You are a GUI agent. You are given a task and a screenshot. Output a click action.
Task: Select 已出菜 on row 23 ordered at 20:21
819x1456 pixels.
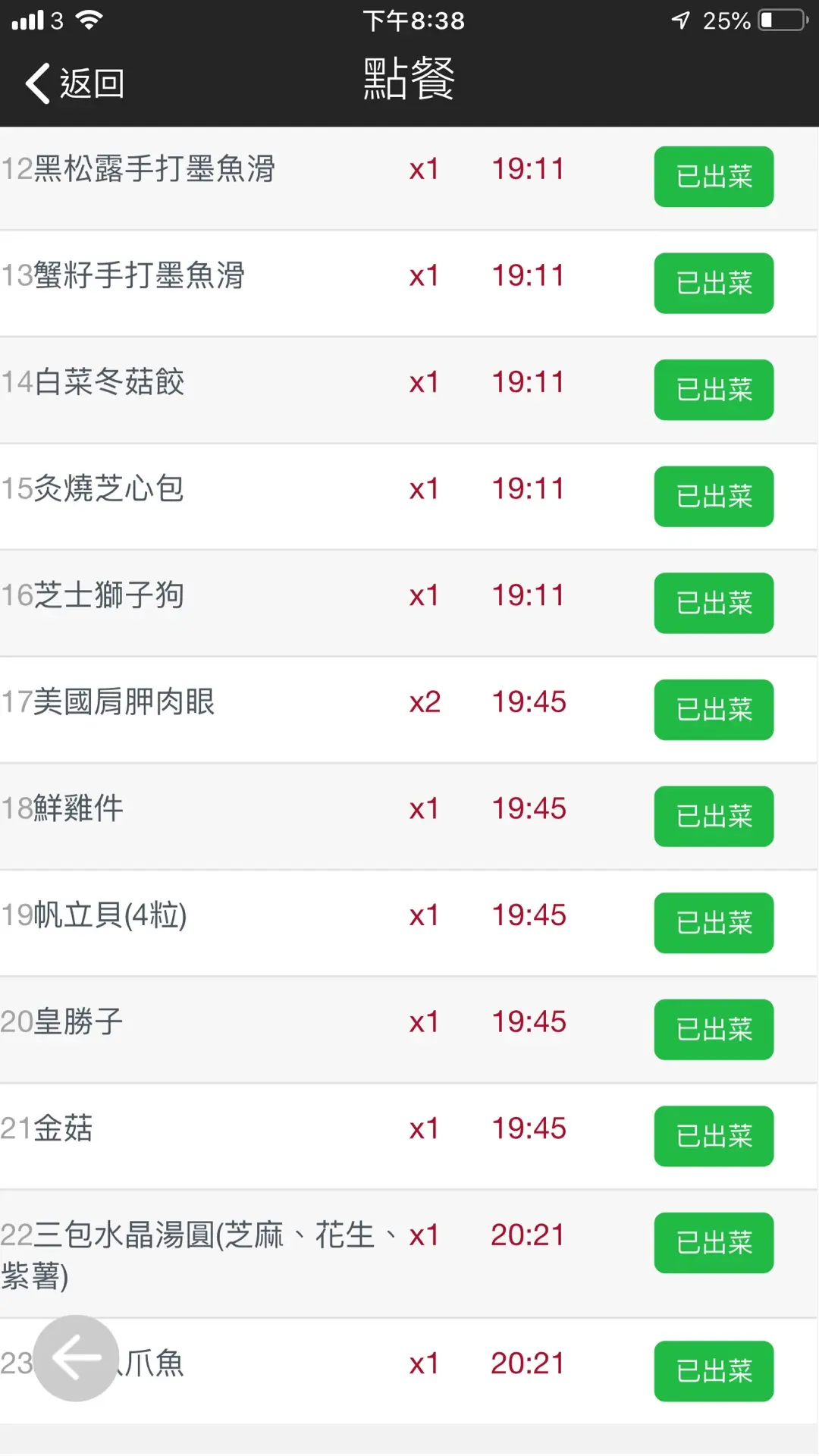[714, 1371]
